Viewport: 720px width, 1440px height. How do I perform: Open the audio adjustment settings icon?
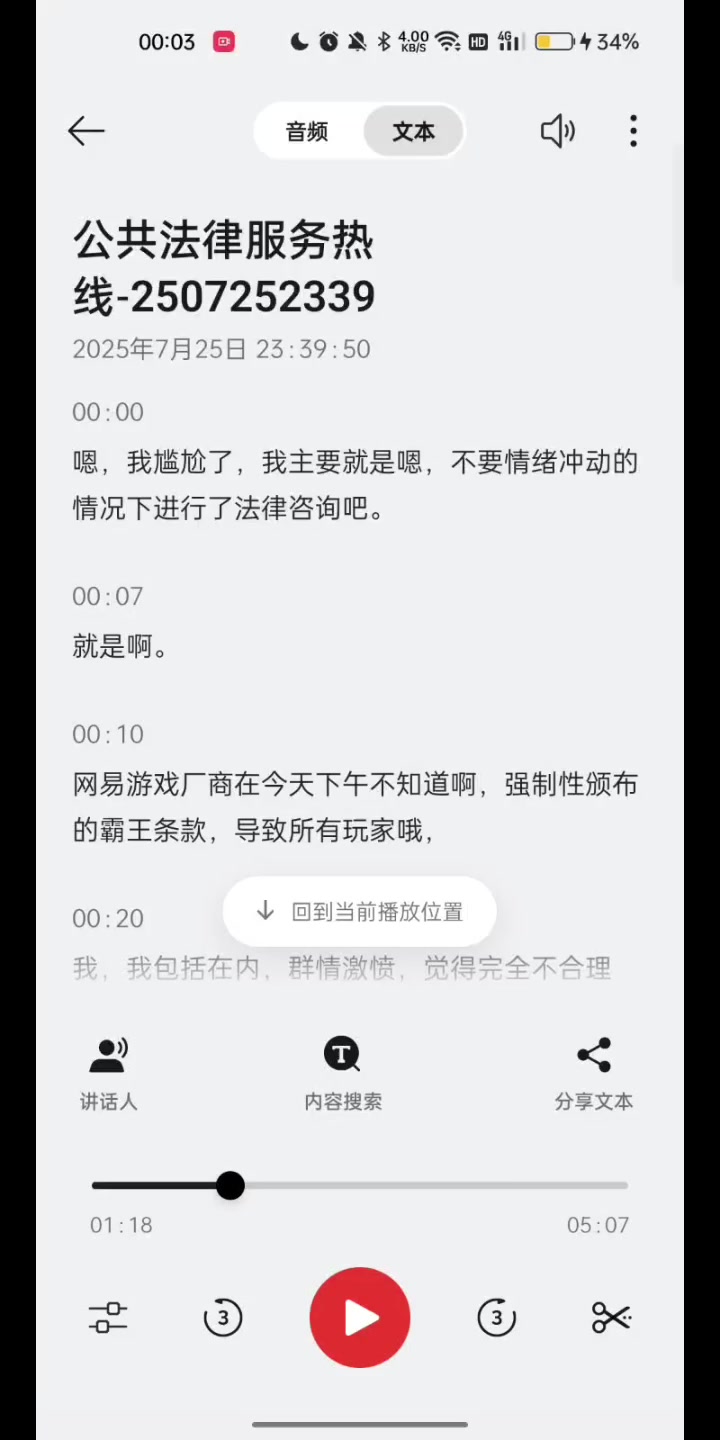click(x=108, y=1318)
